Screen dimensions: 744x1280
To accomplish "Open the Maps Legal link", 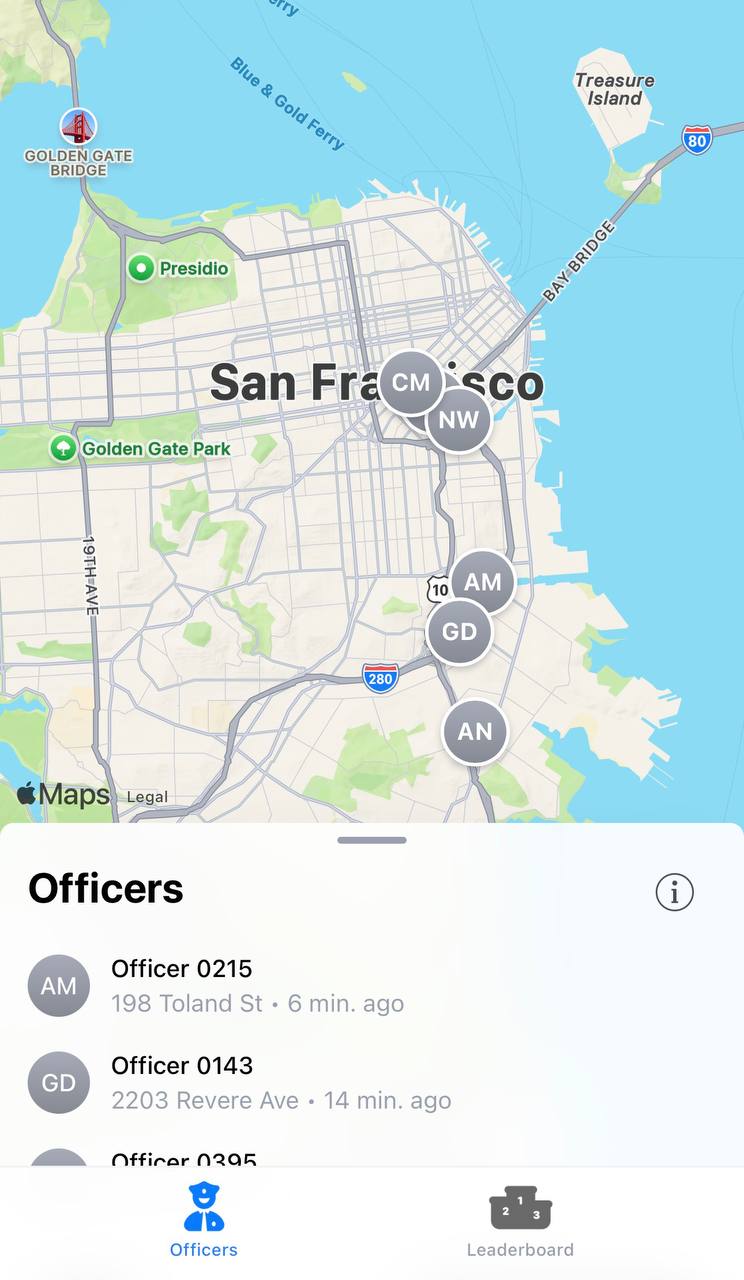I will pos(147,797).
